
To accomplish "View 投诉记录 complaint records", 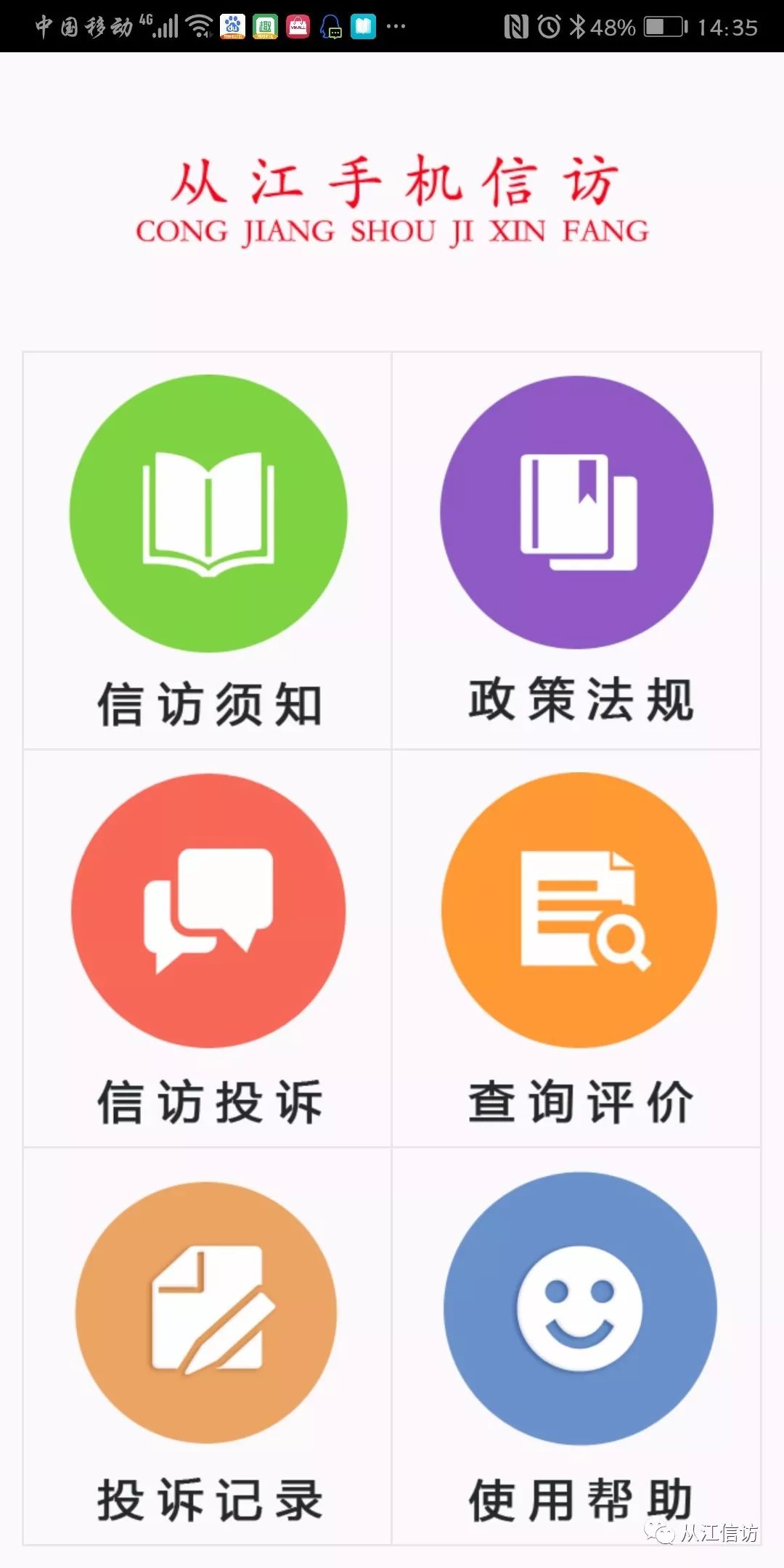I will tap(208, 1347).
